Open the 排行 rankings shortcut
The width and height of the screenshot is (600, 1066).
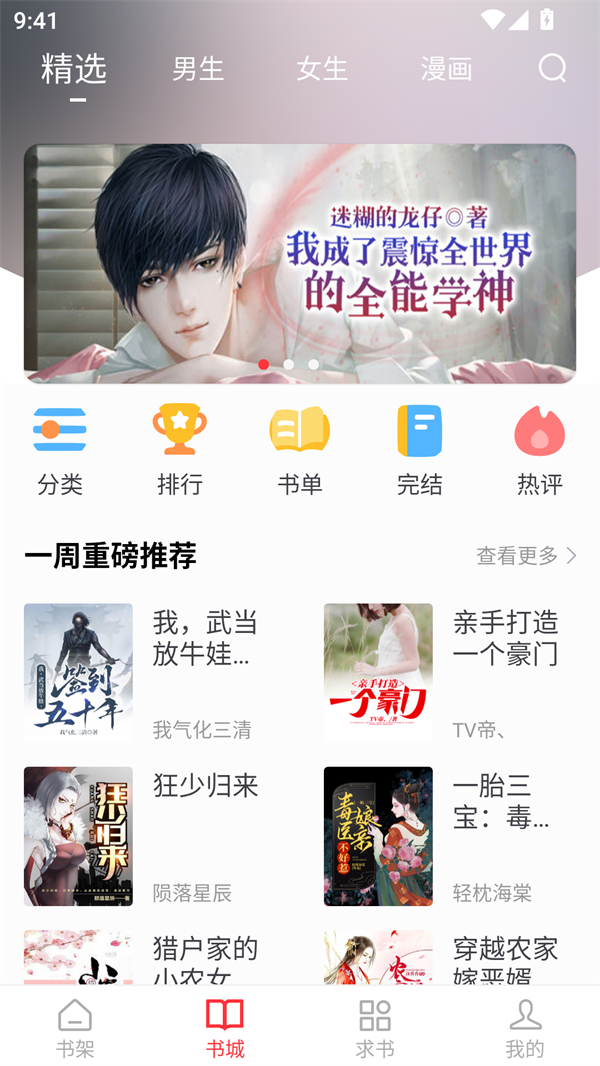pos(180,450)
